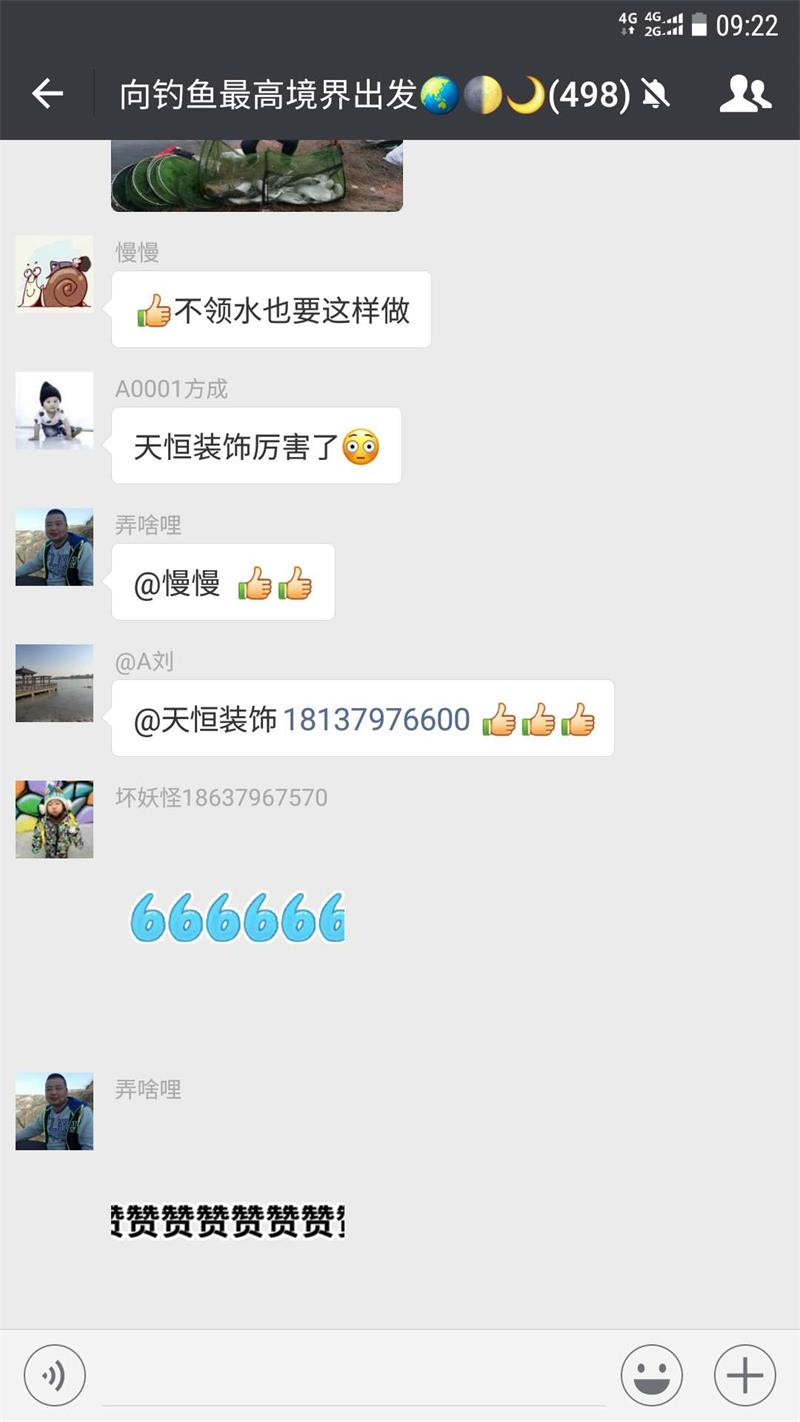Viewport: 800px width, 1422px height.
Task: Tap phone number 18137976600 link
Action: click(376, 719)
